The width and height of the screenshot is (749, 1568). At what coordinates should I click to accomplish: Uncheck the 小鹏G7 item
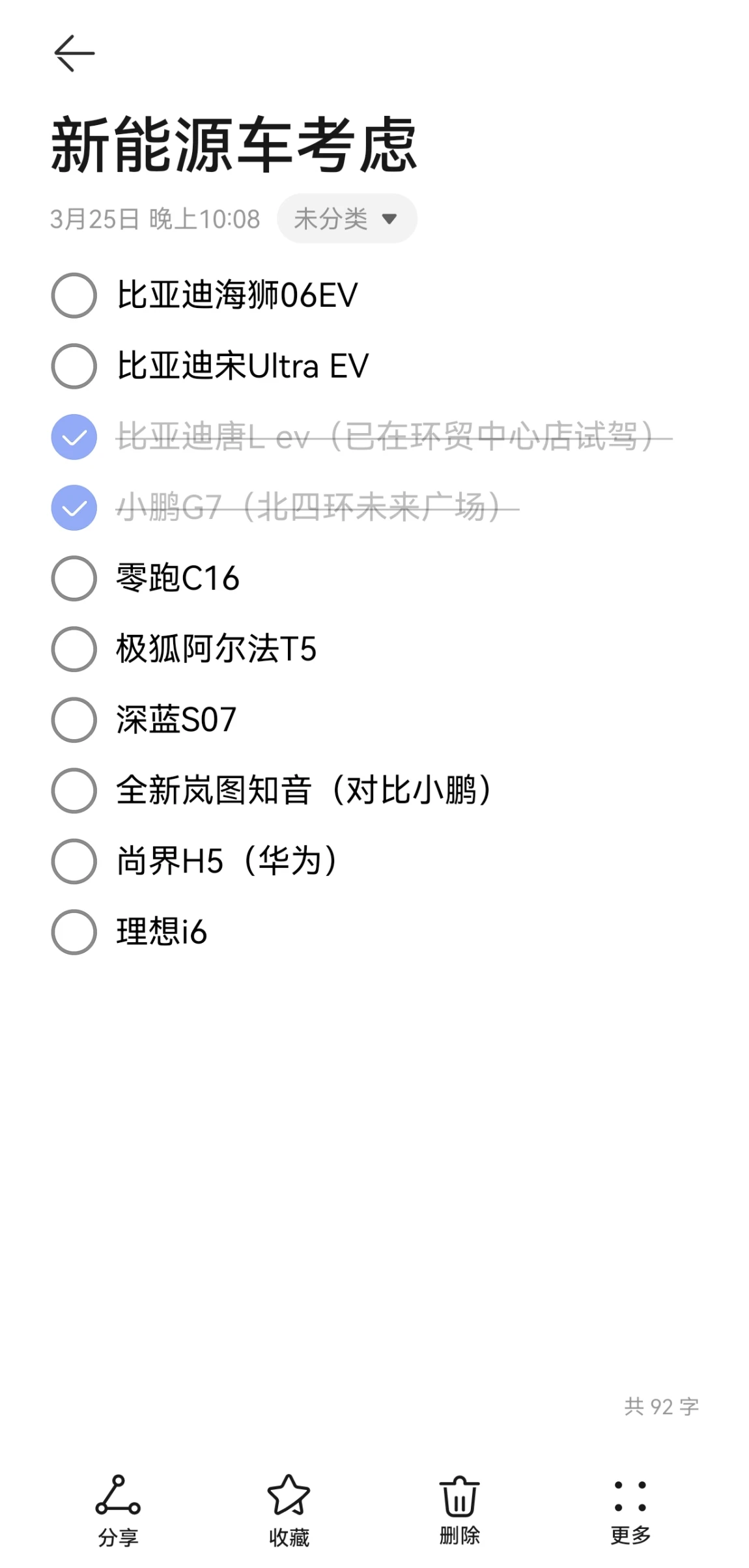[74, 508]
